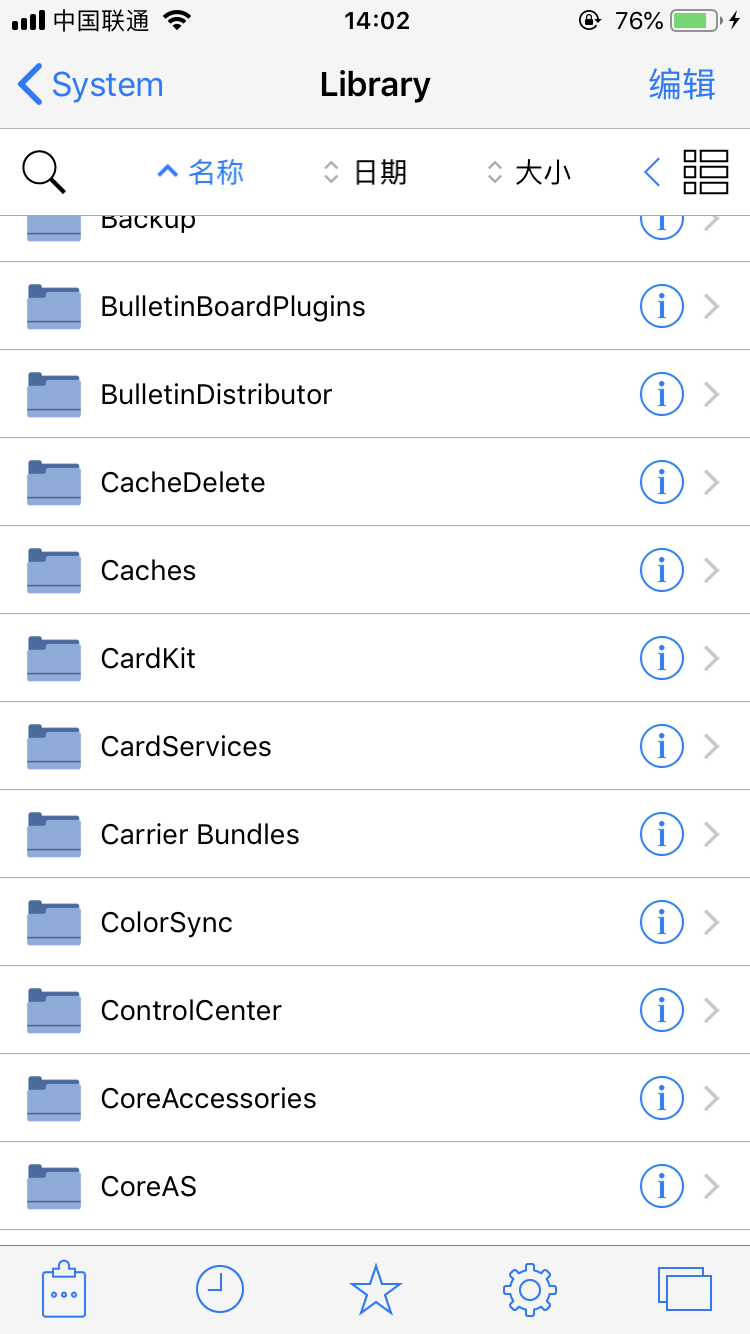Collapse the sort bar with the left chevron
750x1334 pixels.
[652, 173]
